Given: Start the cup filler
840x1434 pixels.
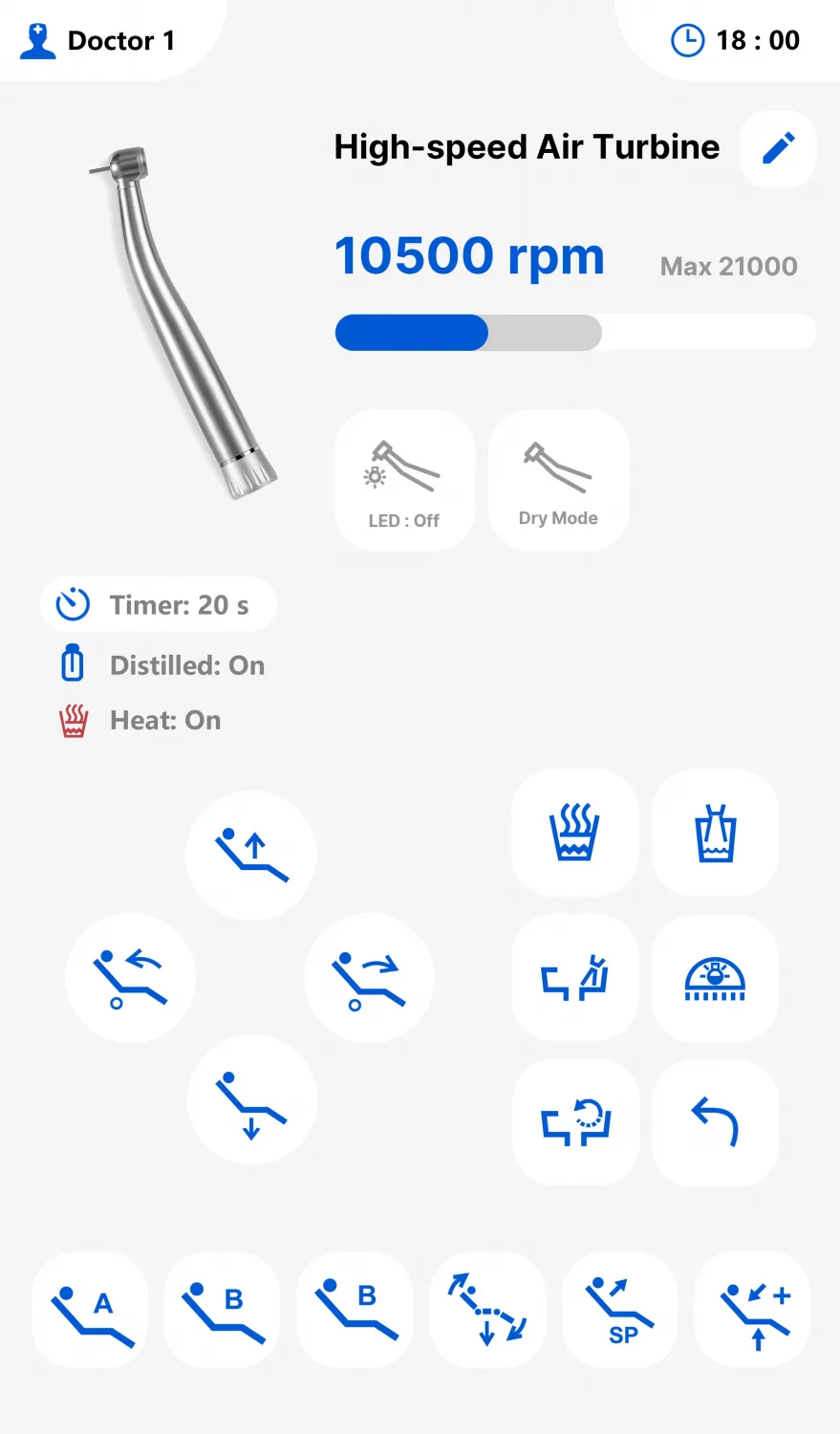Looking at the screenshot, I should pyautogui.click(x=715, y=833).
